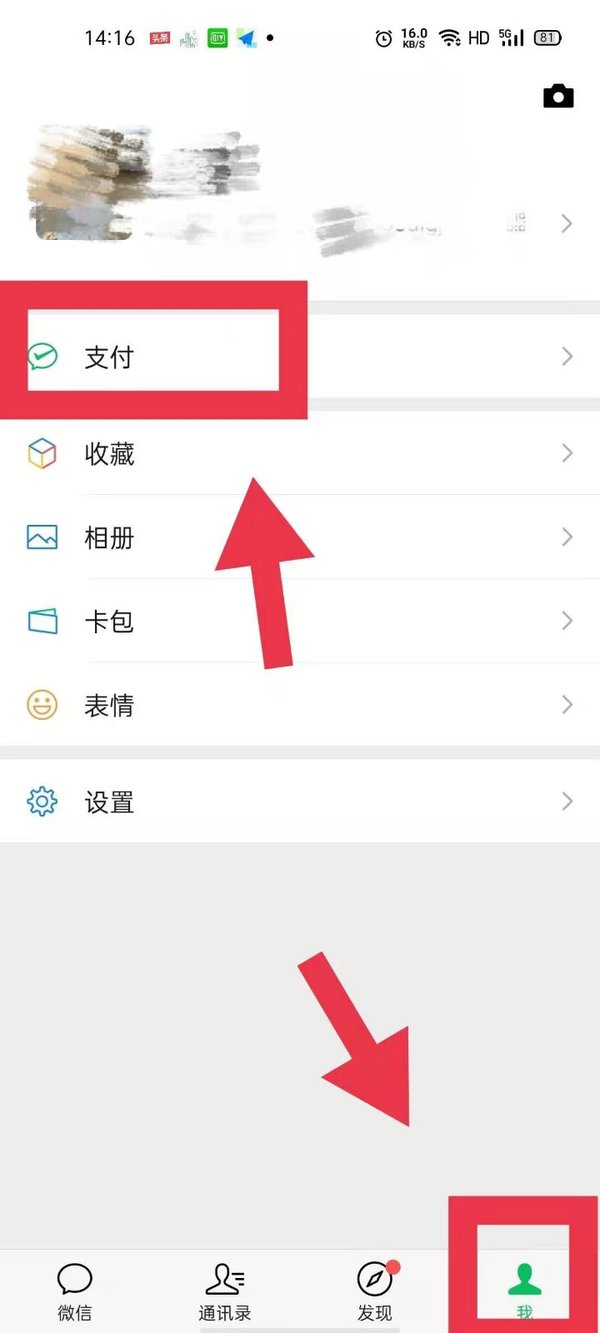The width and height of the screenshot is (600, 1333).
Task: Select the 我 (Me) tab
Action: pyautogui.click(x=524, y=1290)
